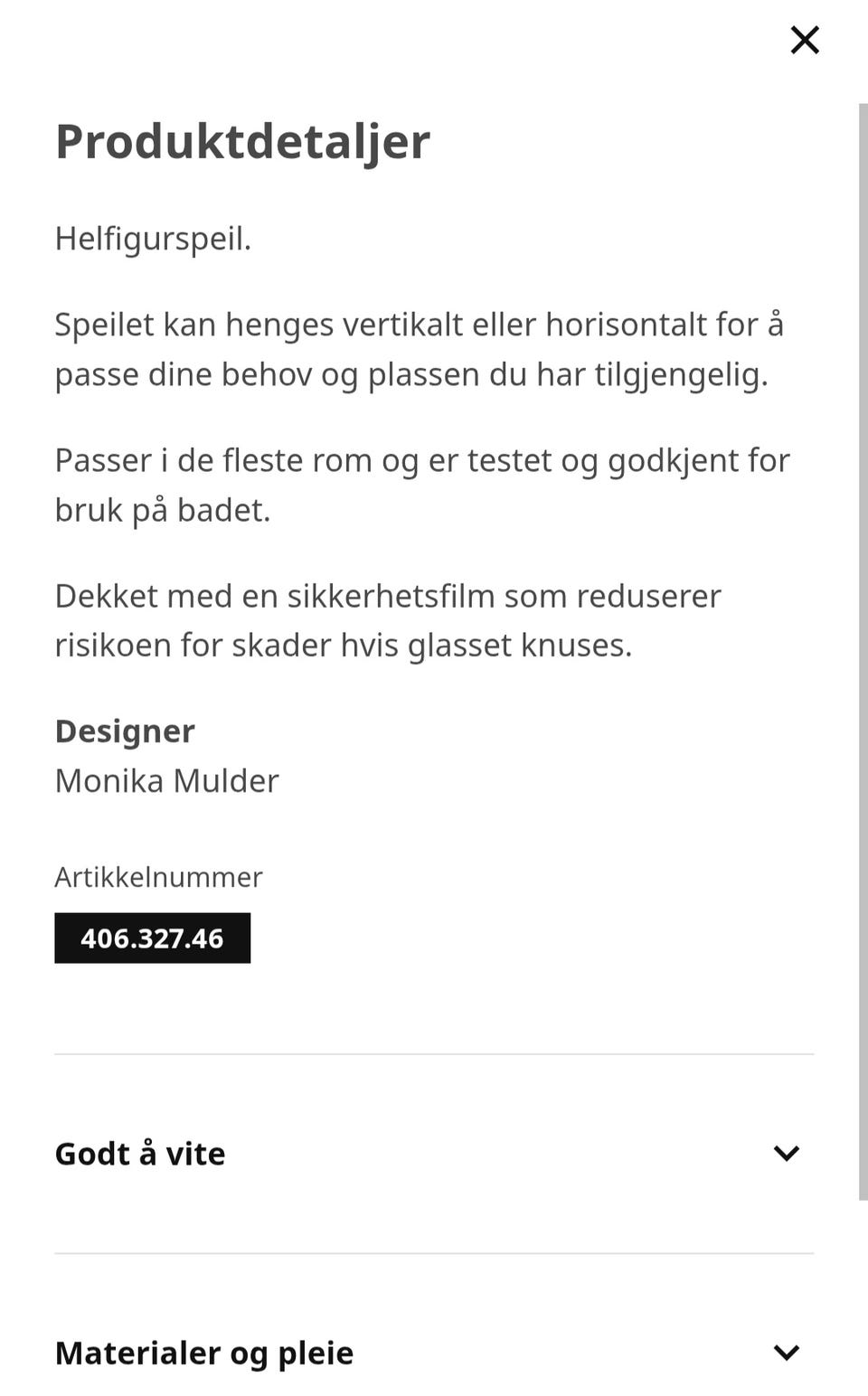Click the Godt å vite label

pos(140,1153)
